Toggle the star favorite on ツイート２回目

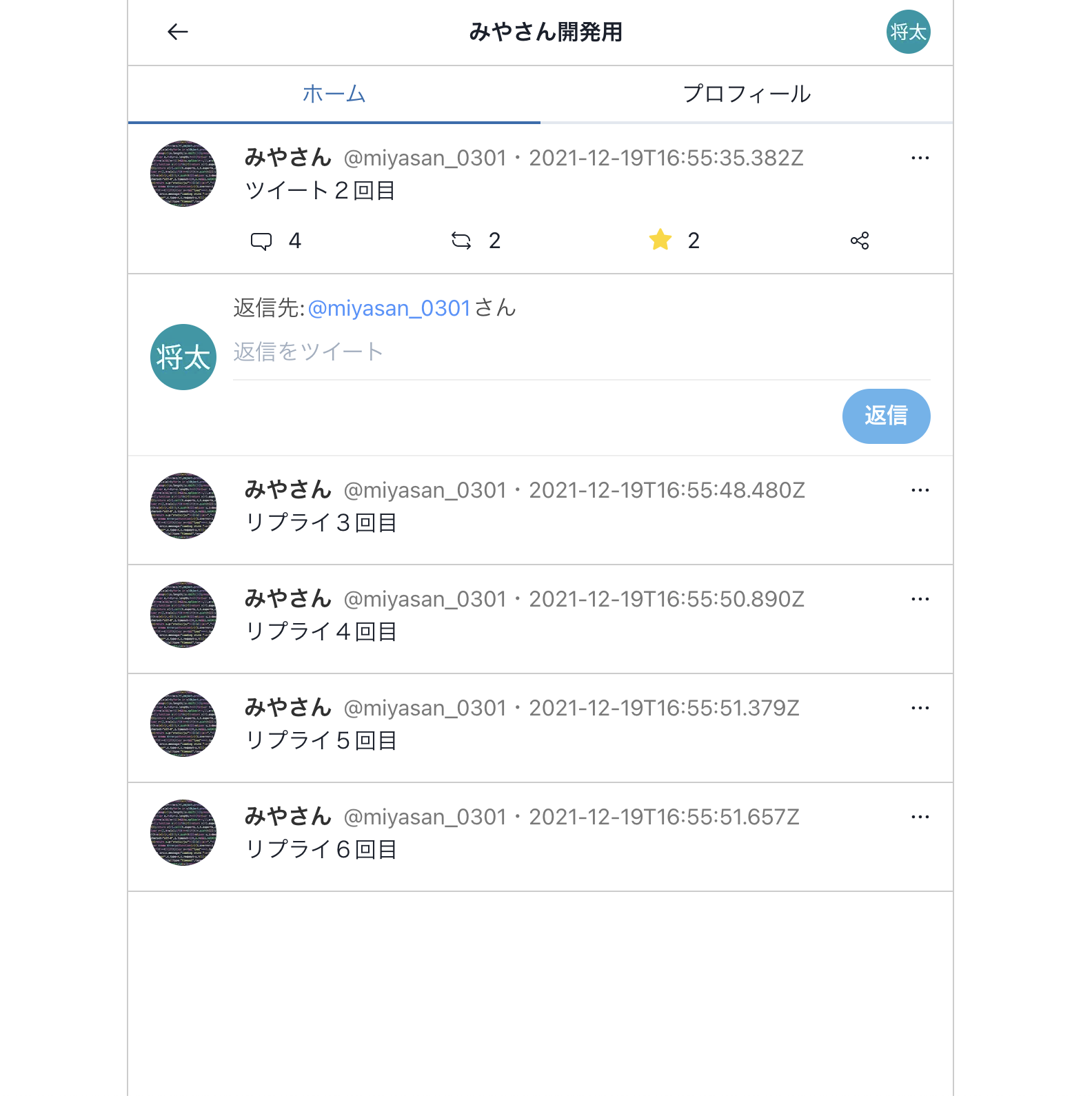click(x=660, y=240)
